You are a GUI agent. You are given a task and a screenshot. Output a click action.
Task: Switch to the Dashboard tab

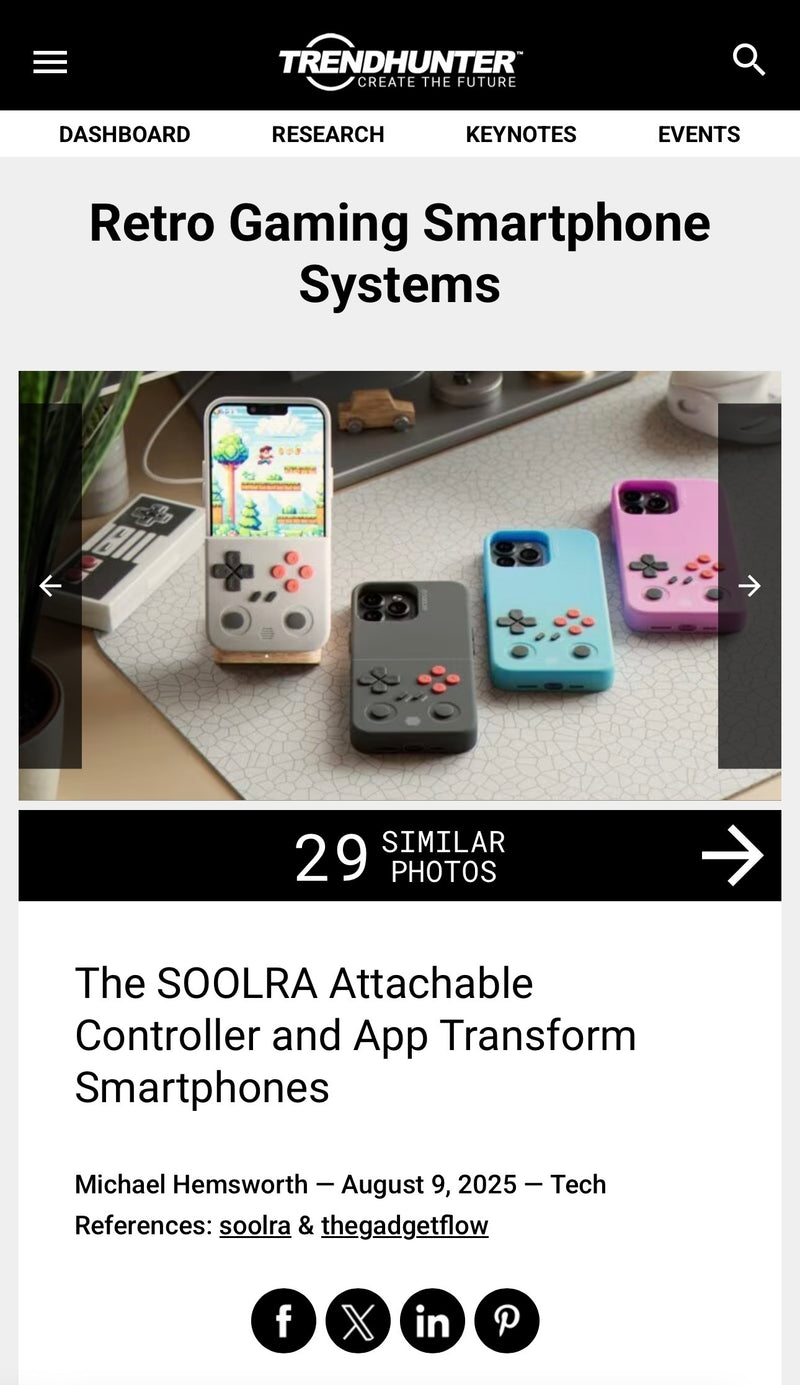pos(124,134)
